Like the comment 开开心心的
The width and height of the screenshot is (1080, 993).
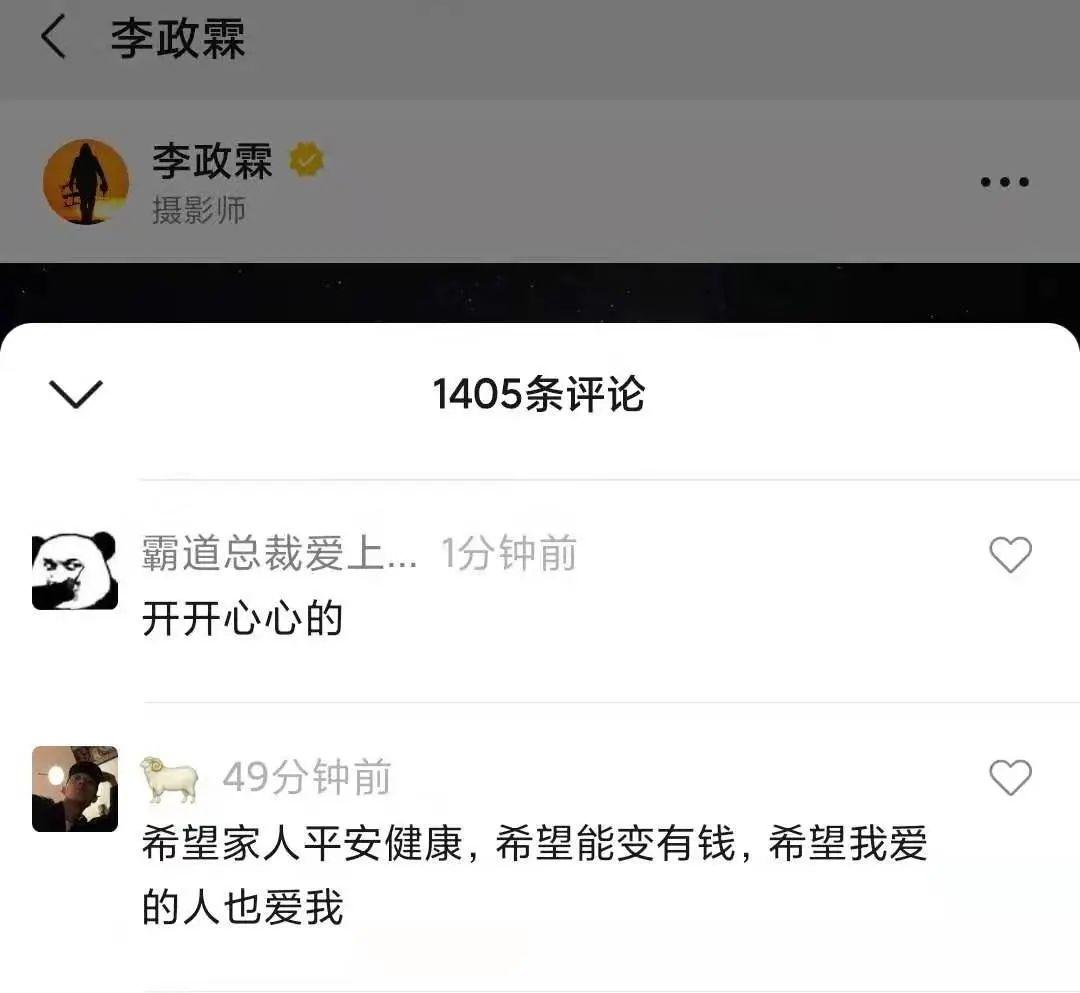[1010, 555]
